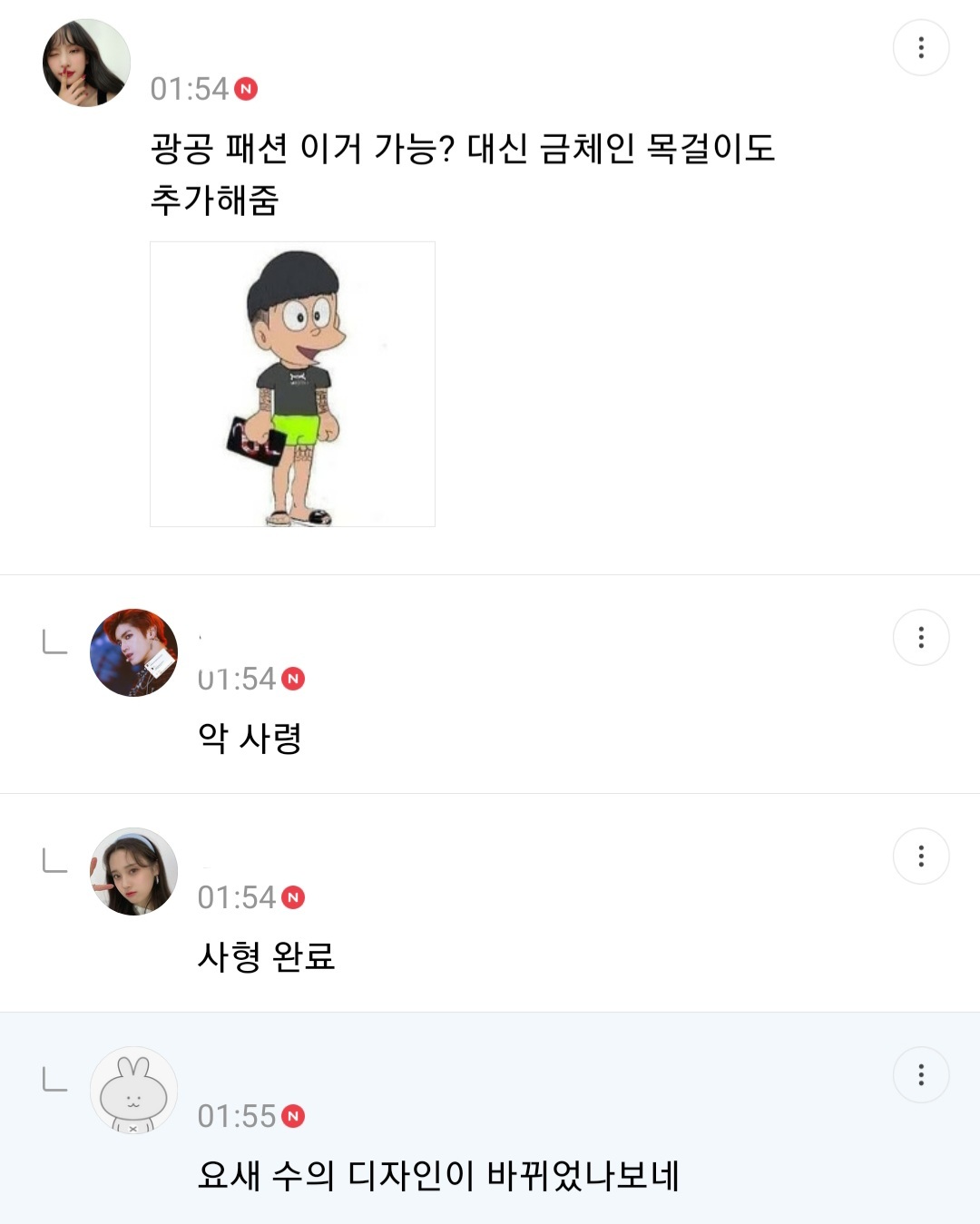Open the options menu on the '사형 완료' comment

tap(921, 856)
